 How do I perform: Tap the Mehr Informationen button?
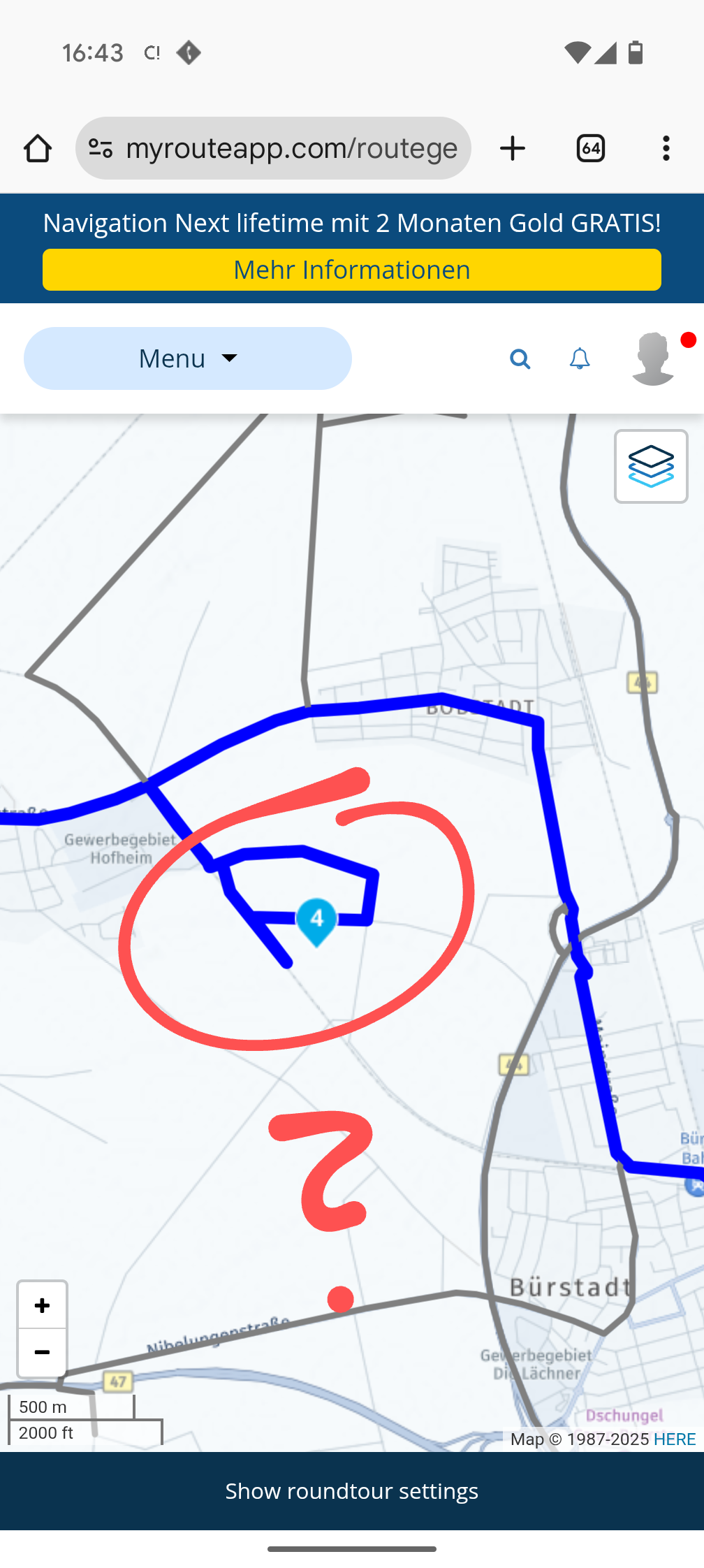351,270
